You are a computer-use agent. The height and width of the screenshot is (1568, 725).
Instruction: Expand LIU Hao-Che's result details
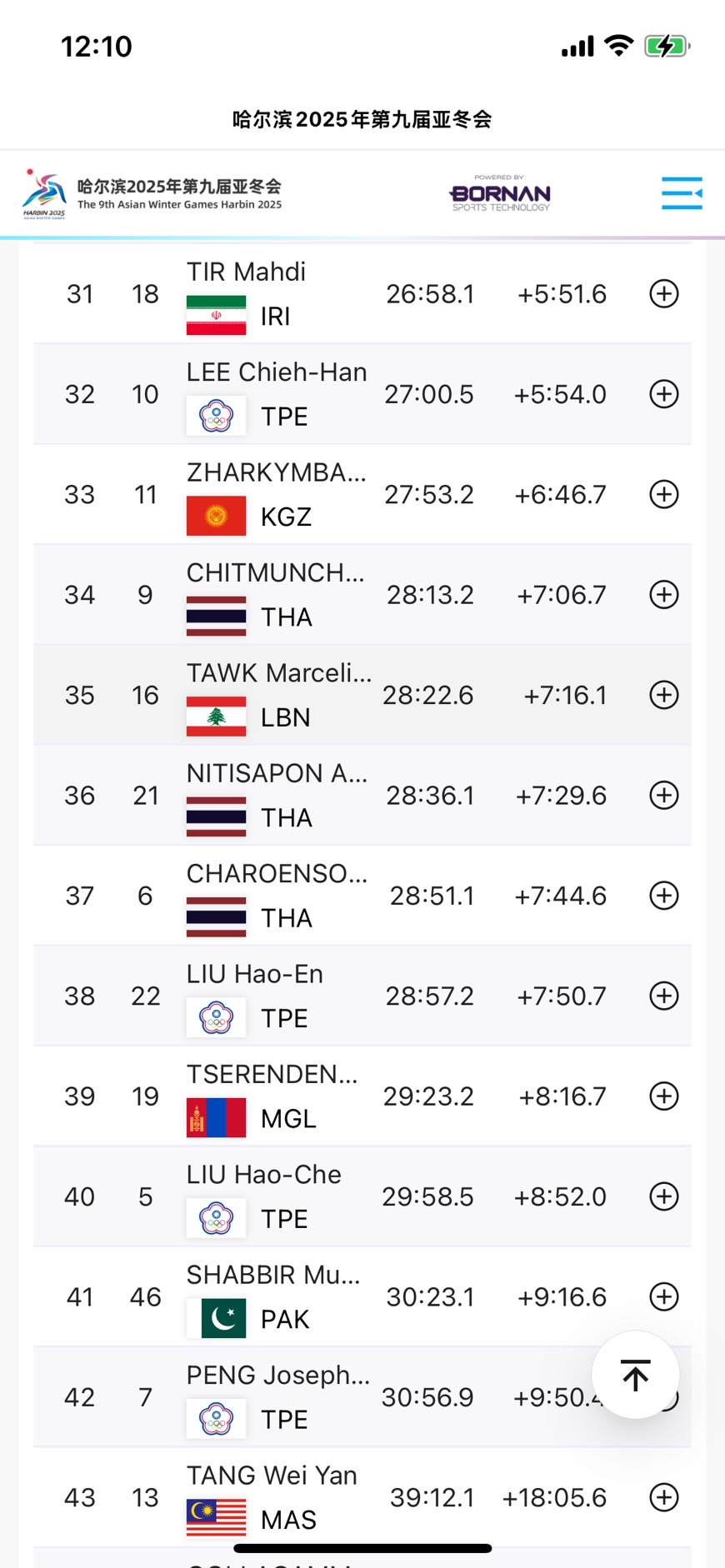(663, 1196)
